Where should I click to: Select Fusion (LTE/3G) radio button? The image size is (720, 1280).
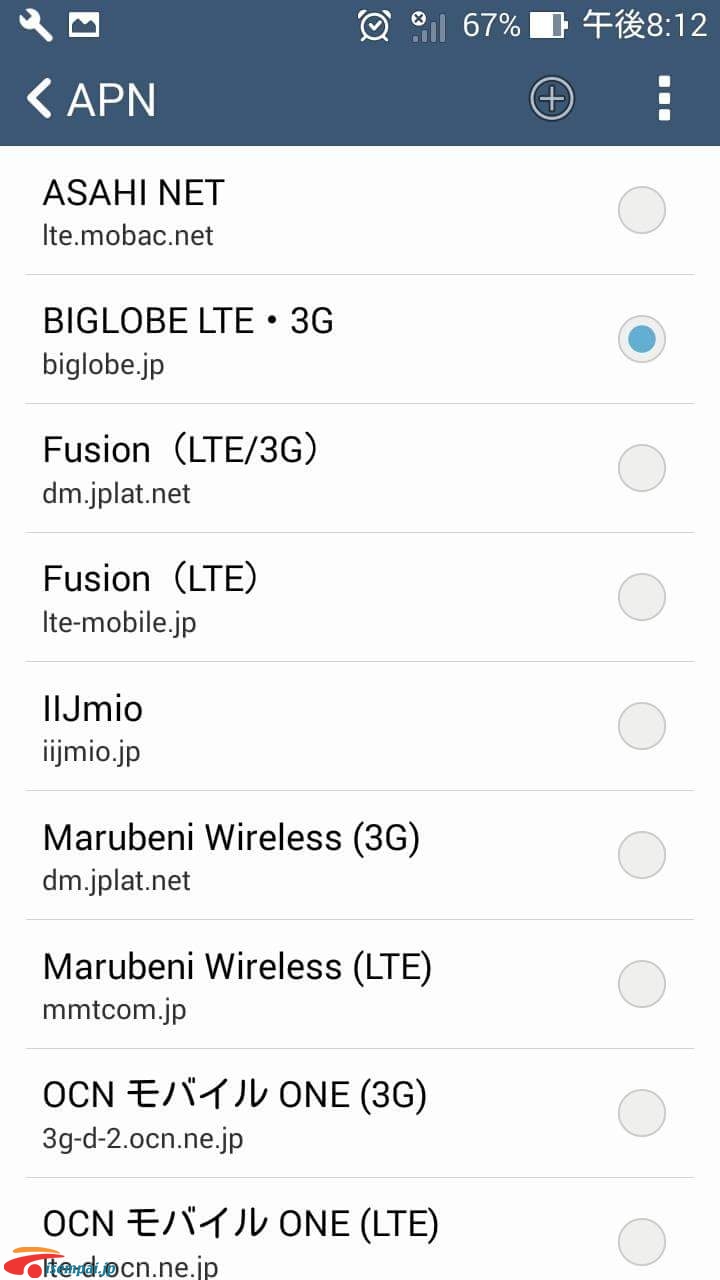[x=641, y=468]
